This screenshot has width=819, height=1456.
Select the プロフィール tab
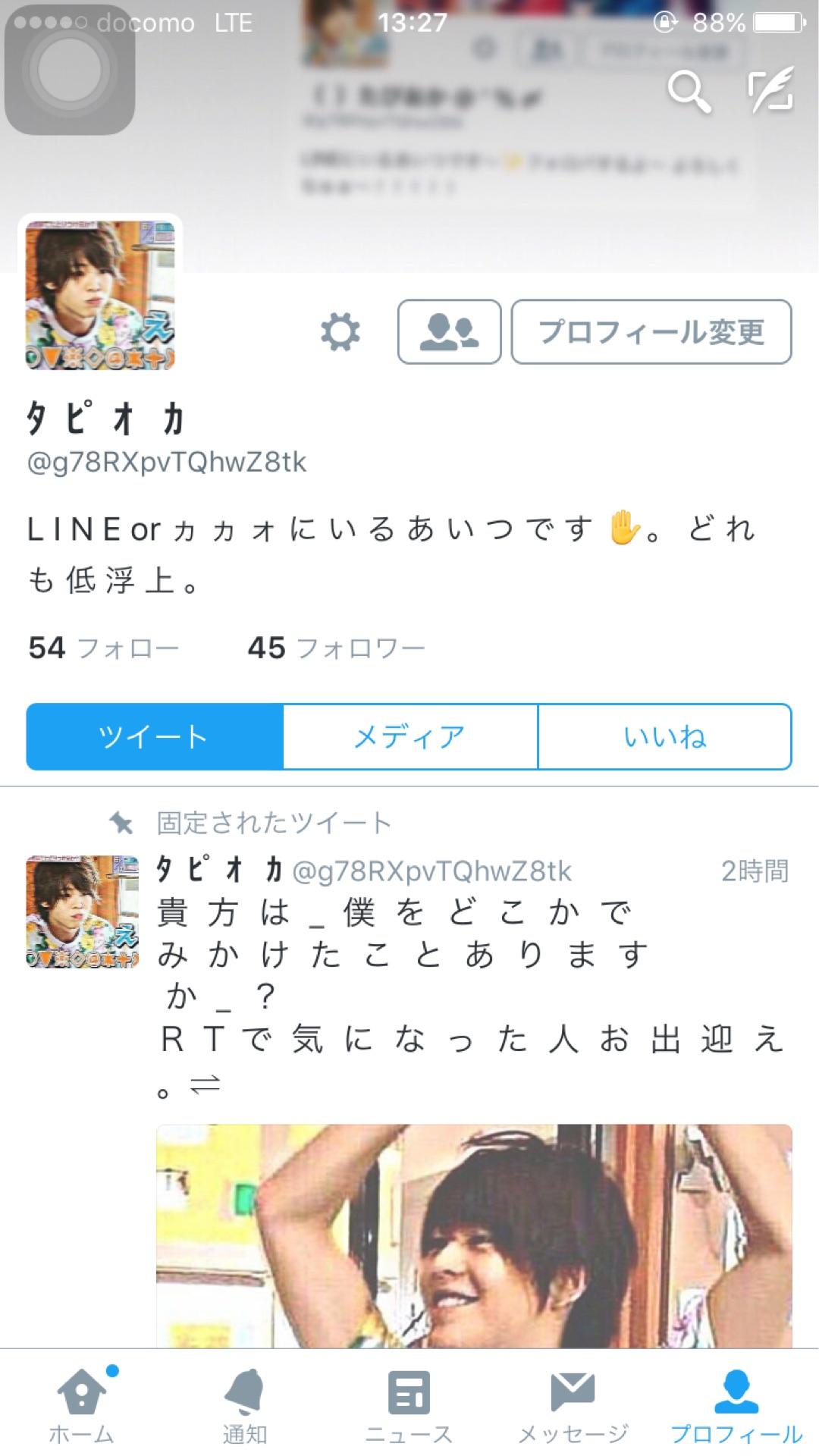coord(736,1407)
